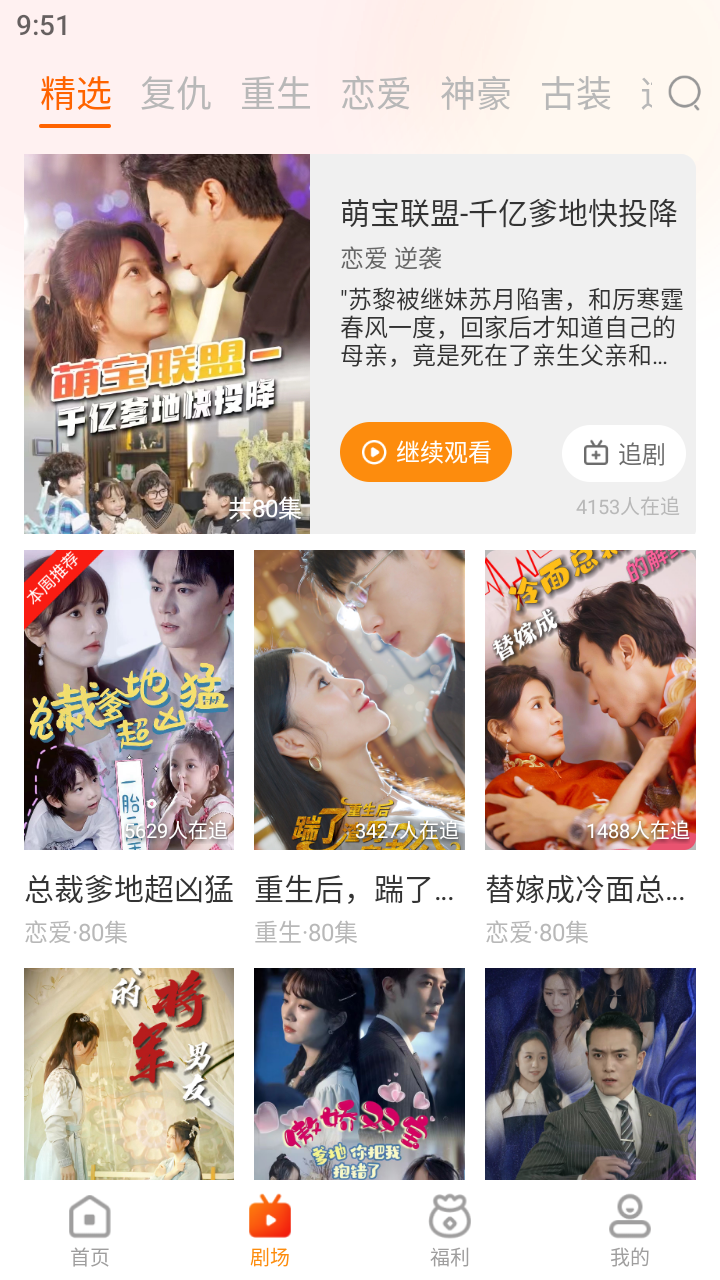Open the drama 总裁爹地超凶猛

click(129, 700)
